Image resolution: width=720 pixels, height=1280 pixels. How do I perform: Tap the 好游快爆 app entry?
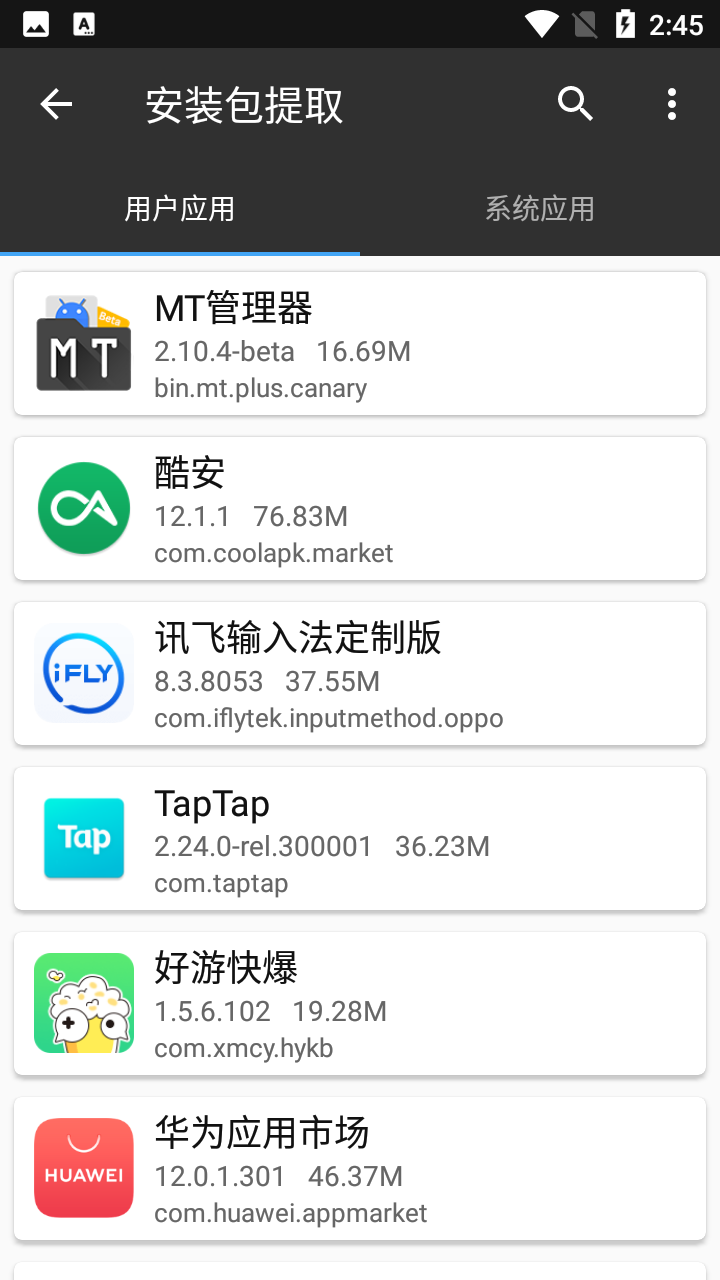point(360,1002)
